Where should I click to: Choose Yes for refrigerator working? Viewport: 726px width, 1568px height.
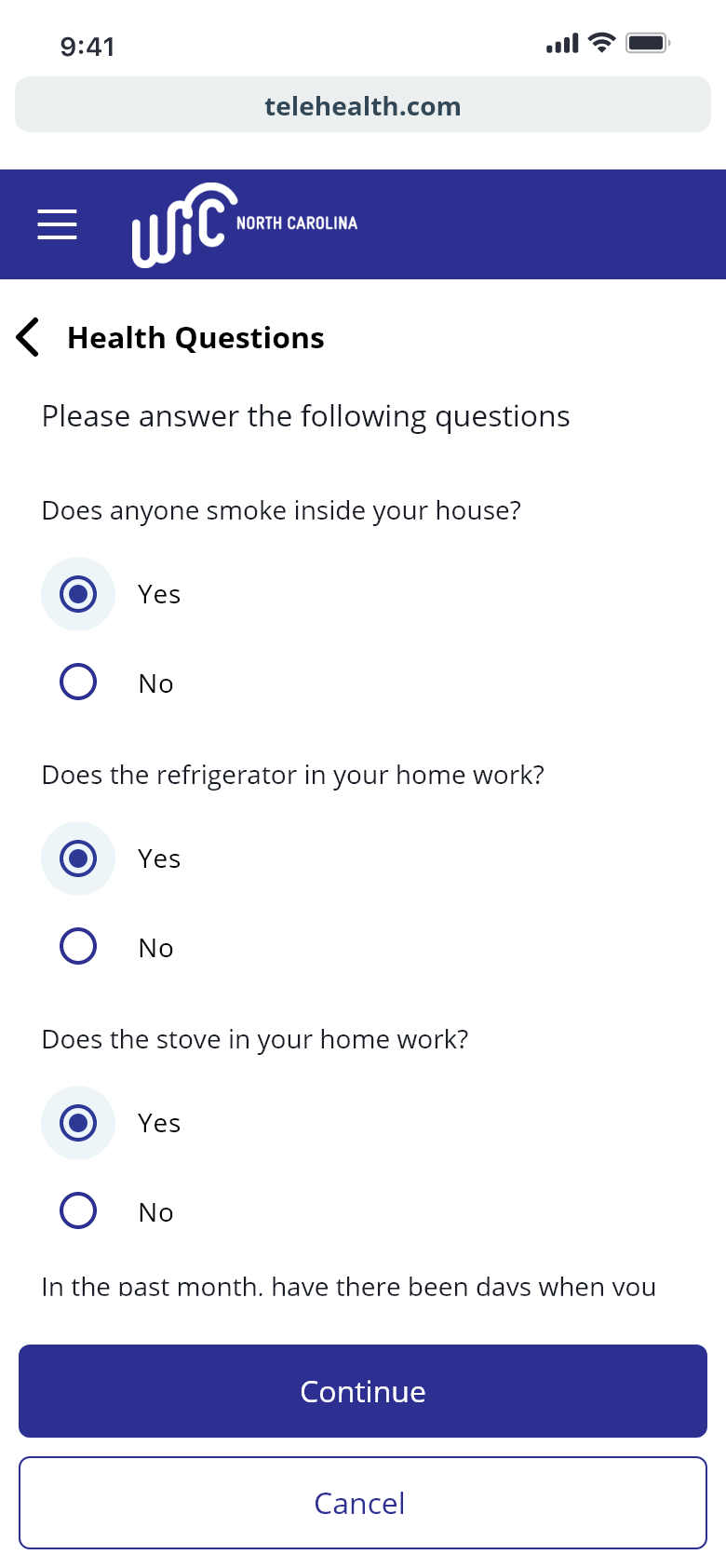78,858
